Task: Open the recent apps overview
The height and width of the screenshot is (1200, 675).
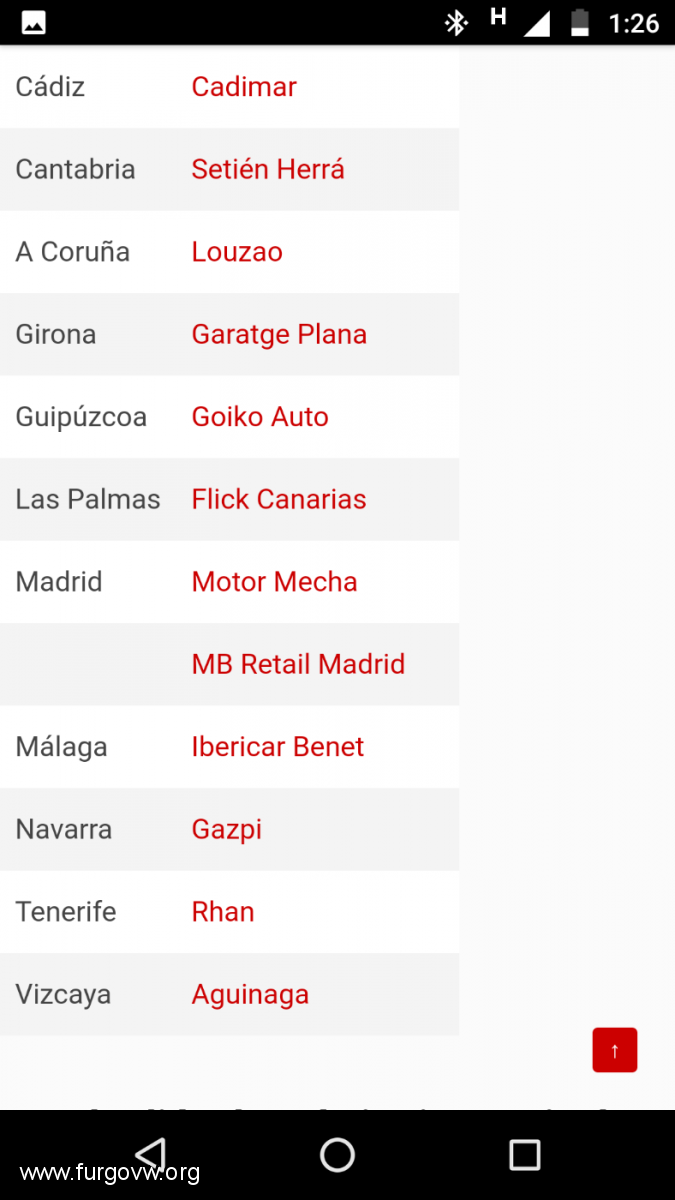Action: point(525,1154)
